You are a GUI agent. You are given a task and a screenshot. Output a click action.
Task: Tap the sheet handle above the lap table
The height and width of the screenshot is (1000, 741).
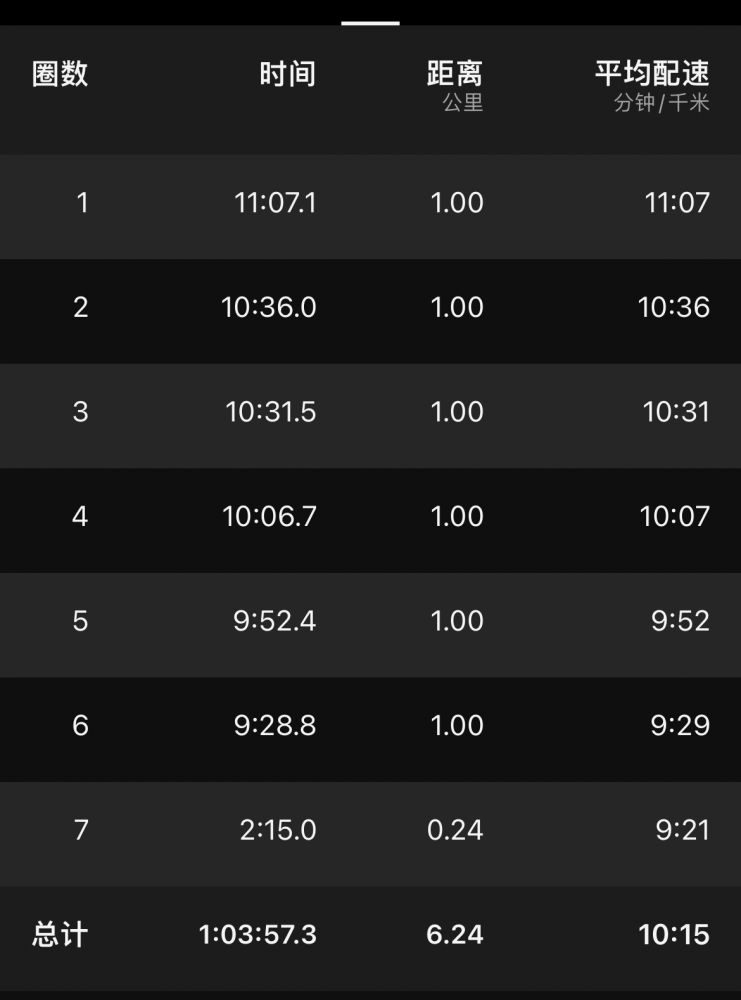coord(370,22)
